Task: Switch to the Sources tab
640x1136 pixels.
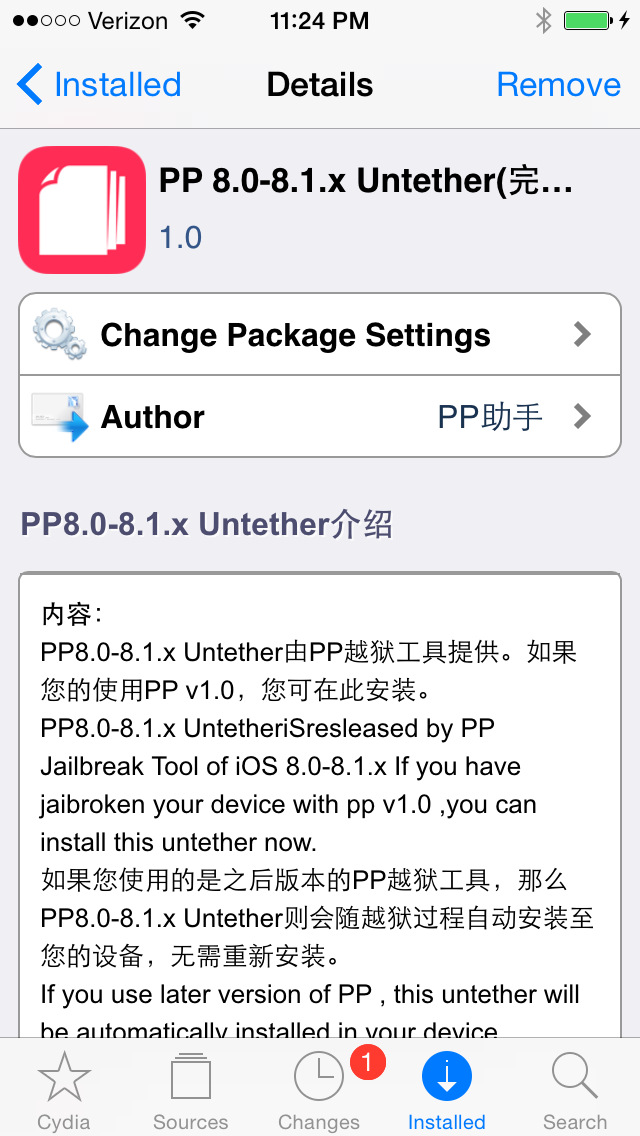Action: click(x=191, y=1090)
